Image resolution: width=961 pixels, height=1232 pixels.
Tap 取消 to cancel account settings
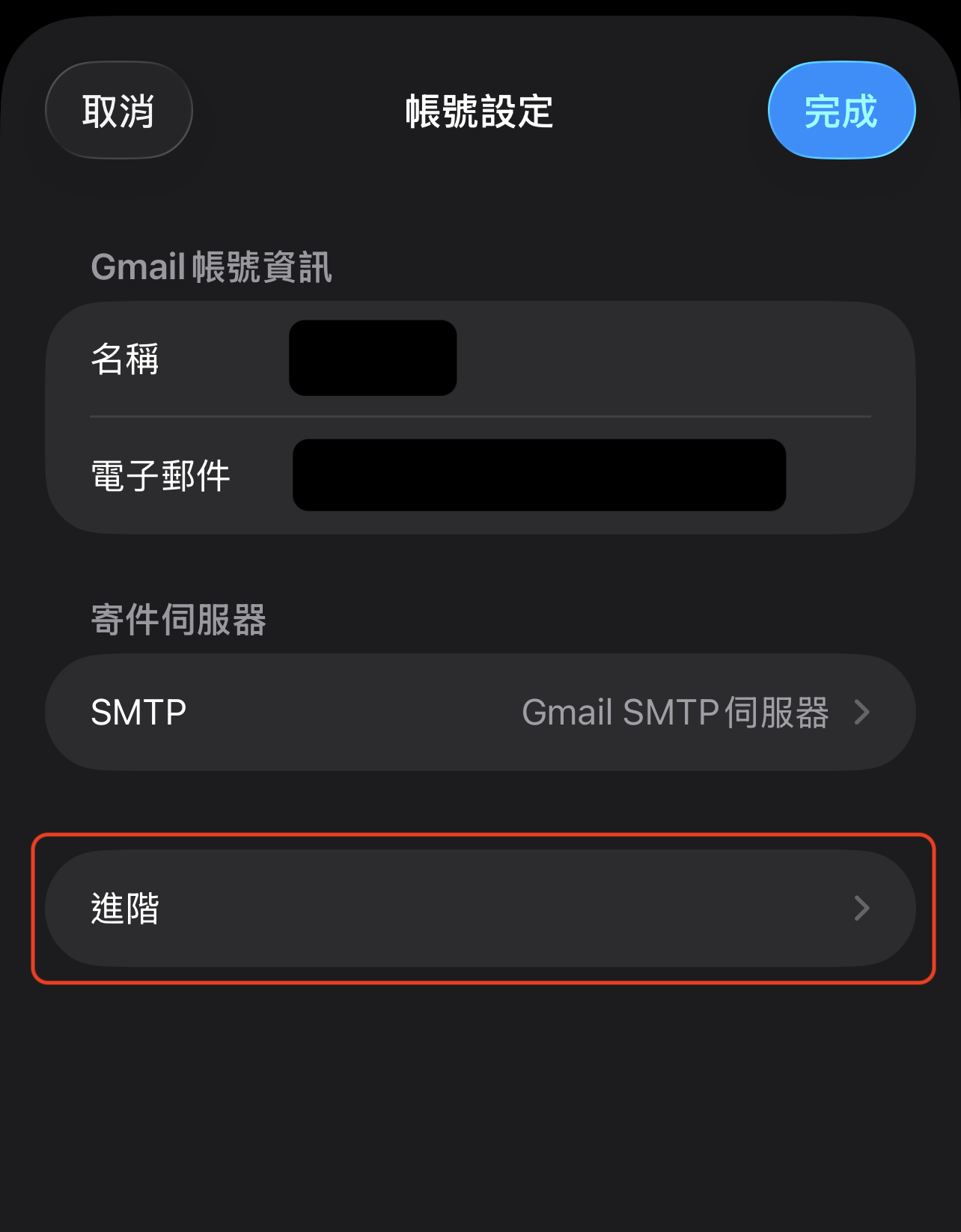(x=119, y=111)
